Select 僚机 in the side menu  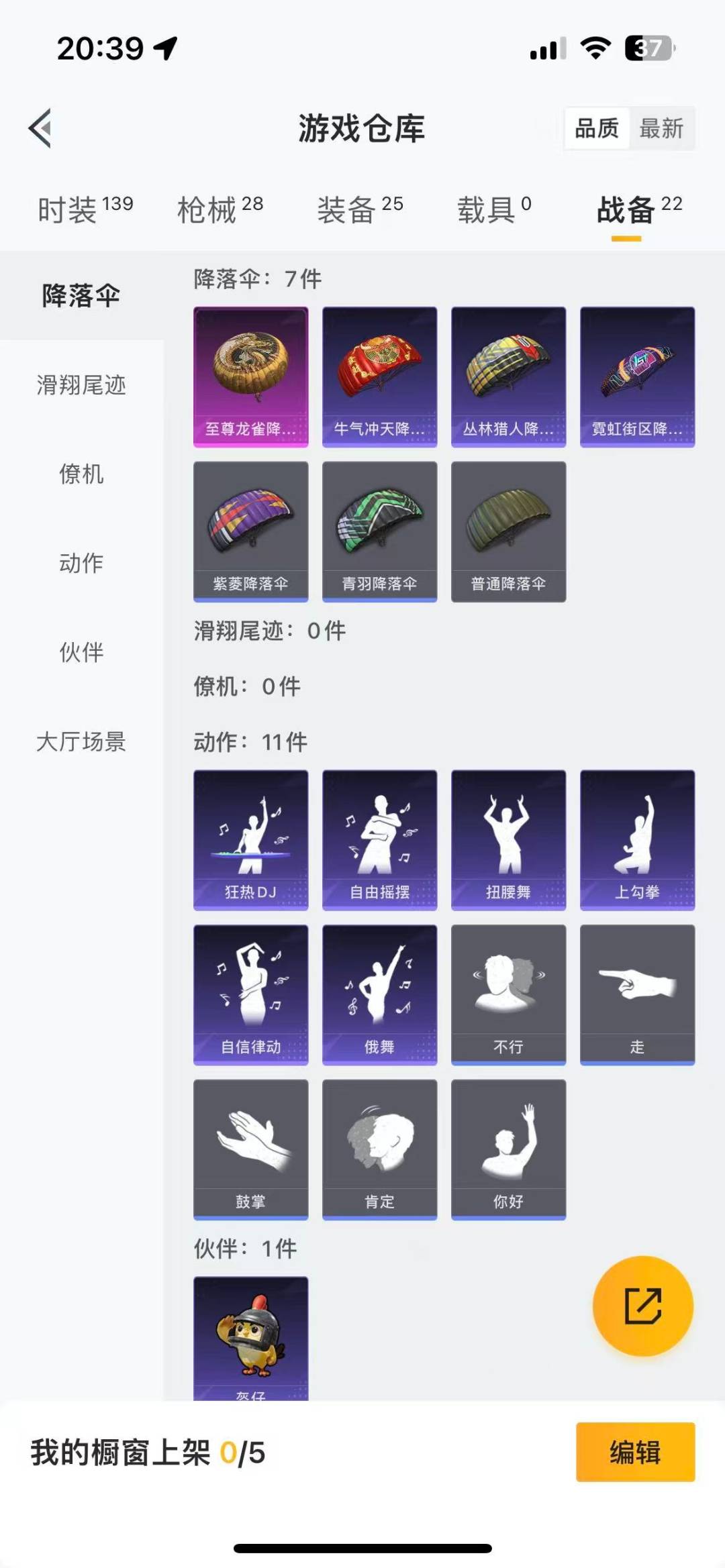coord(81,474)
